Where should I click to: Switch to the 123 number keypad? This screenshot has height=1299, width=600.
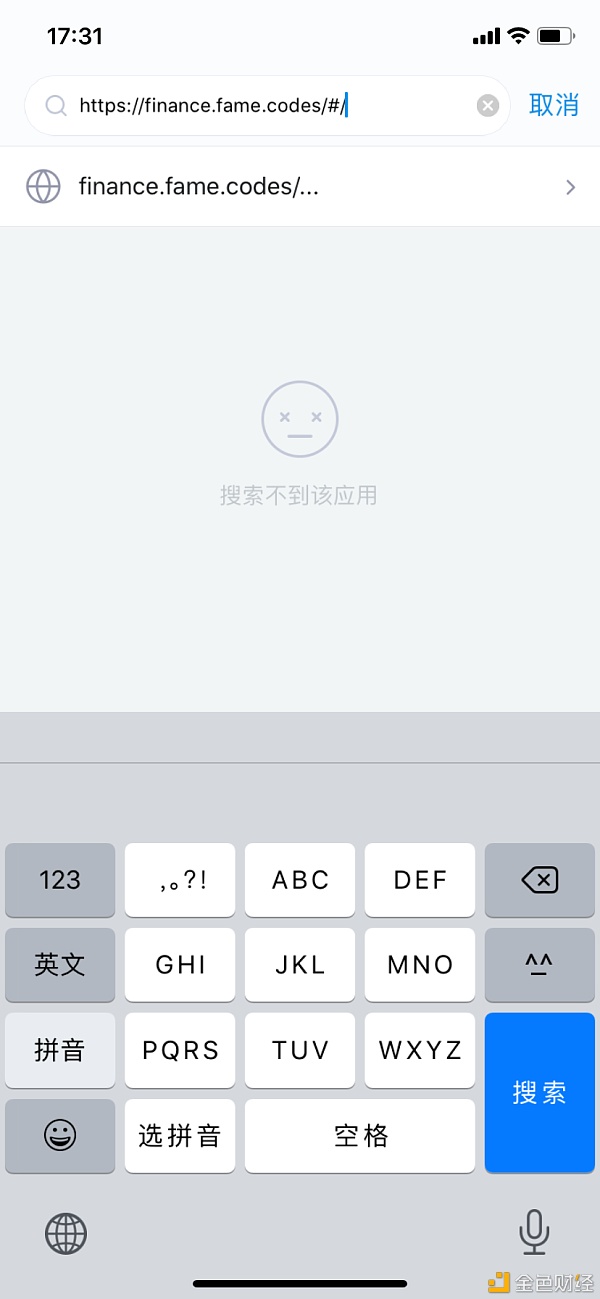click(x=60, y=880)
